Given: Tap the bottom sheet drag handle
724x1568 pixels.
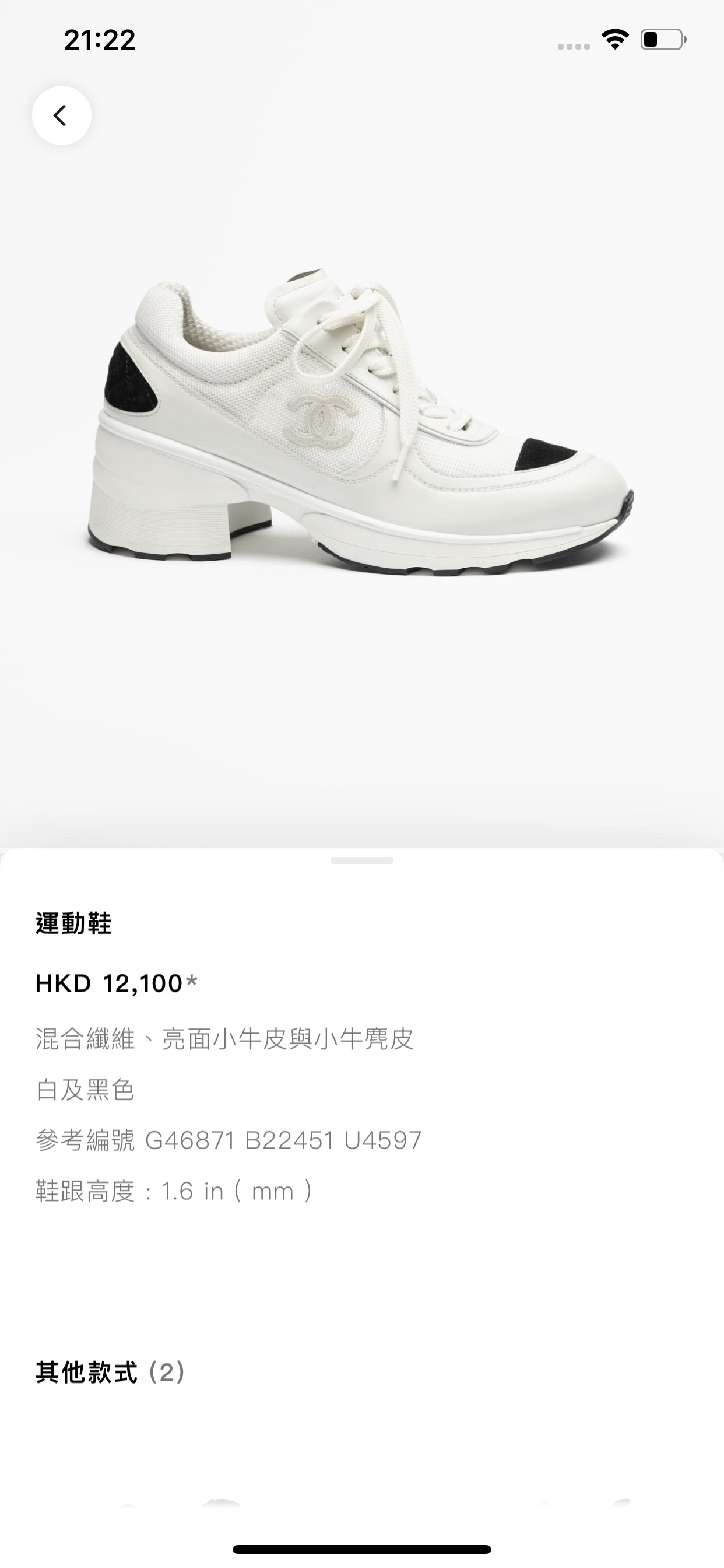Looking at the screenshot, I should (362, 860).
